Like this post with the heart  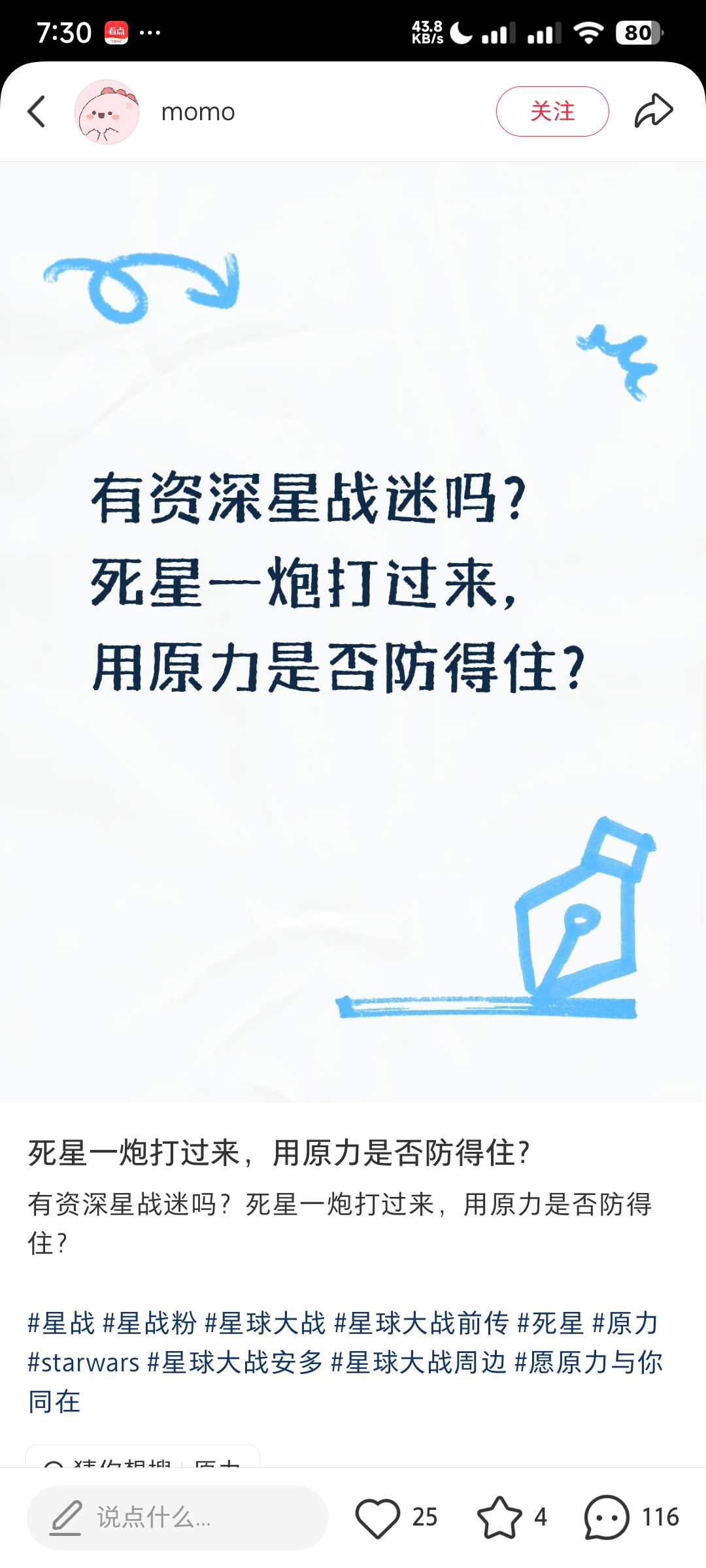coord(378,1517)
